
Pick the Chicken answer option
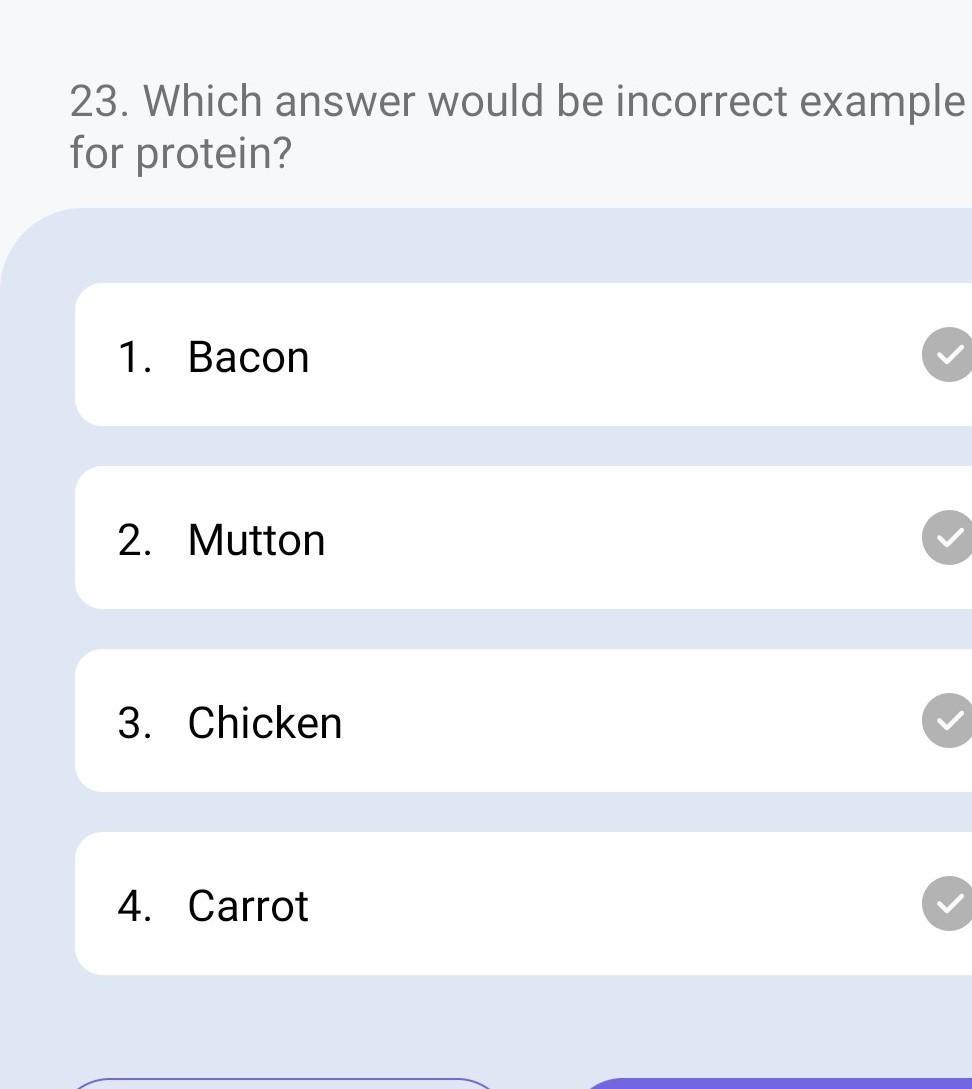point(523,721)
